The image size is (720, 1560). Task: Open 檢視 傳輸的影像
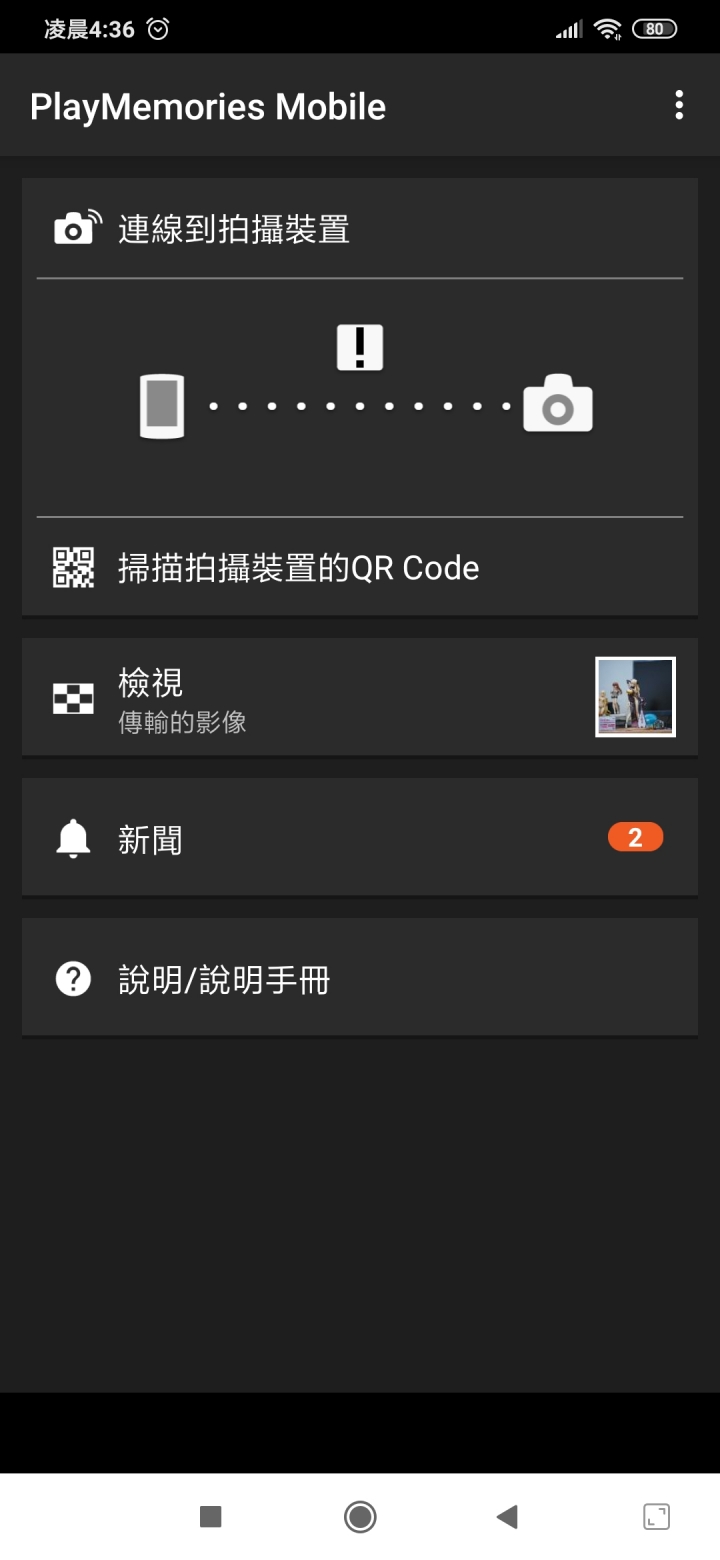pyautogui.click(x=360, y=697)
